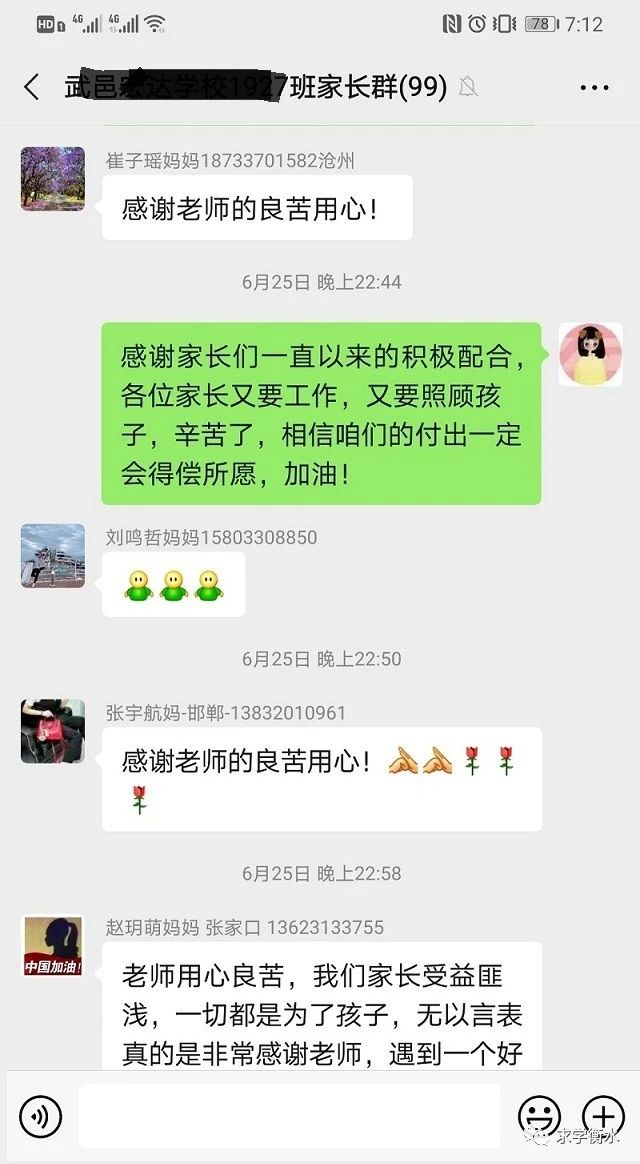Open my own avatar beside green message
Screen dimensions: 640x1164
[590, 354]
